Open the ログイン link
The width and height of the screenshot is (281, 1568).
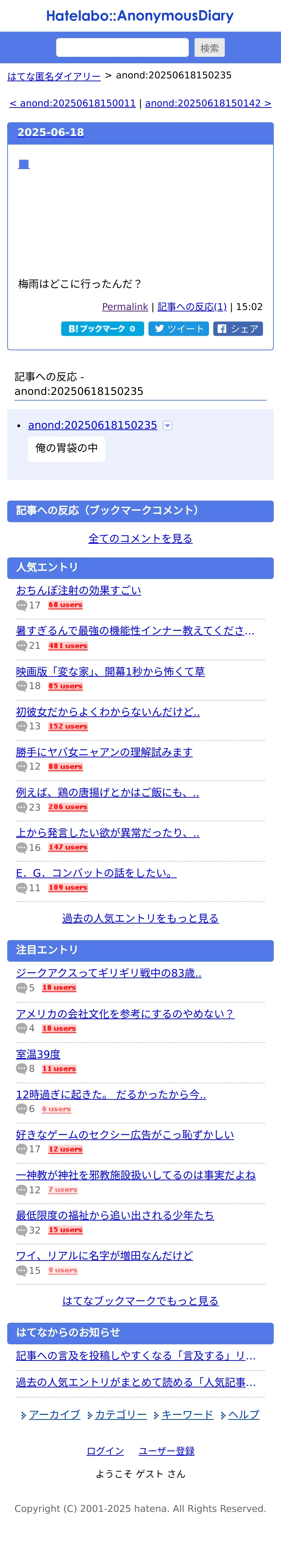[x=105, y=1451]
